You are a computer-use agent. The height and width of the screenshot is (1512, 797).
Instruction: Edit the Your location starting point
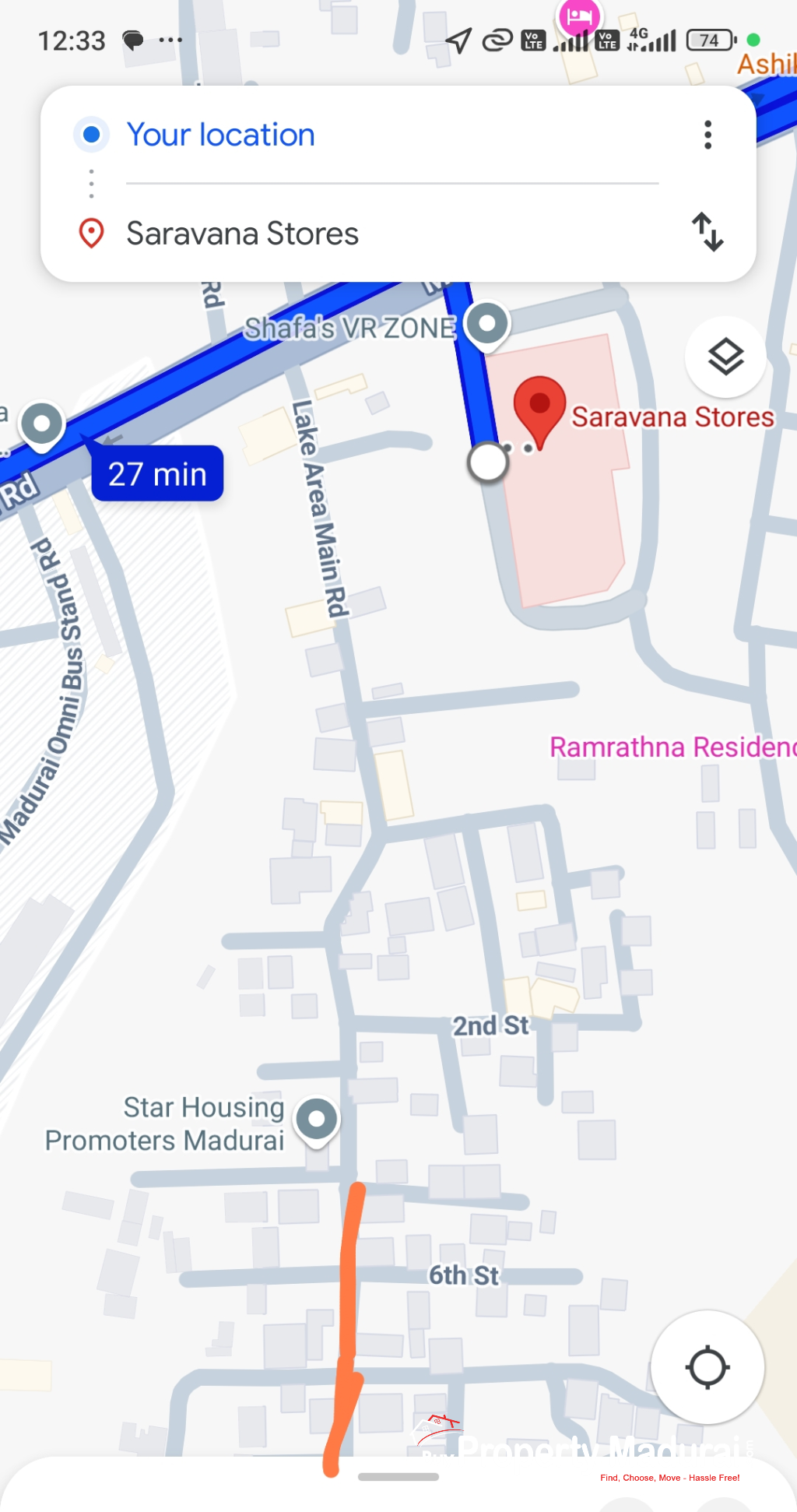point(221,135)
